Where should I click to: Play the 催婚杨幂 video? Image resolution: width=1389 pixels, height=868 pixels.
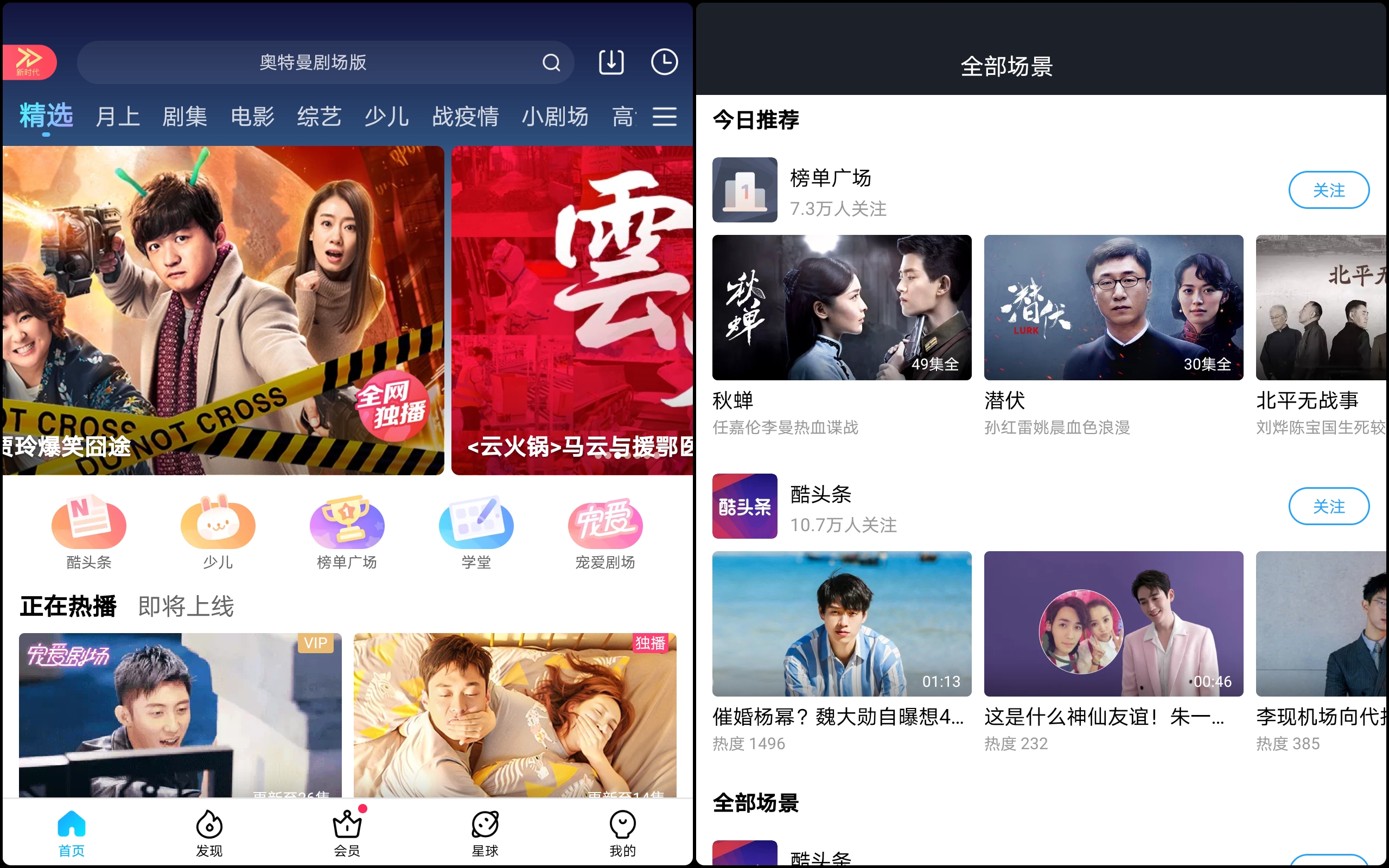842,624
